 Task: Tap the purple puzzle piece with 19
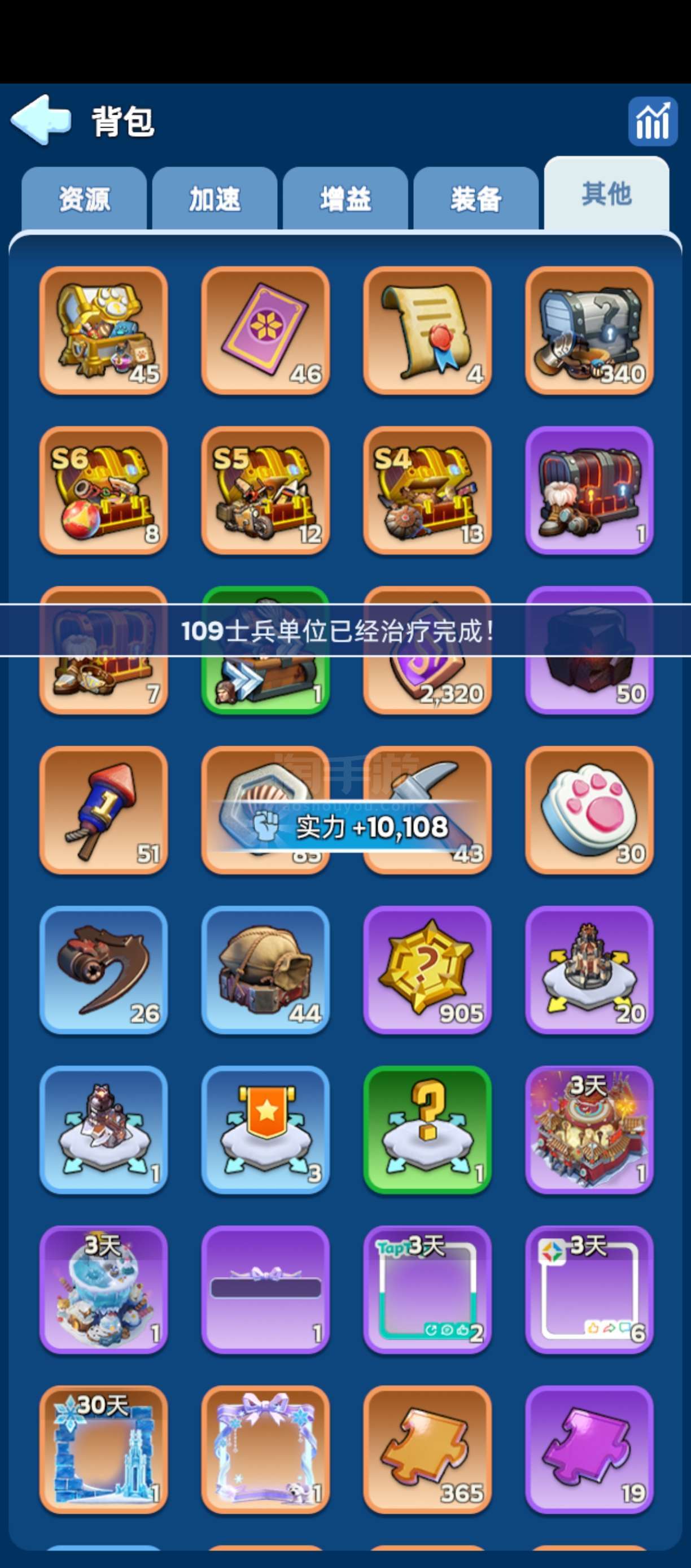[589, 1449]
